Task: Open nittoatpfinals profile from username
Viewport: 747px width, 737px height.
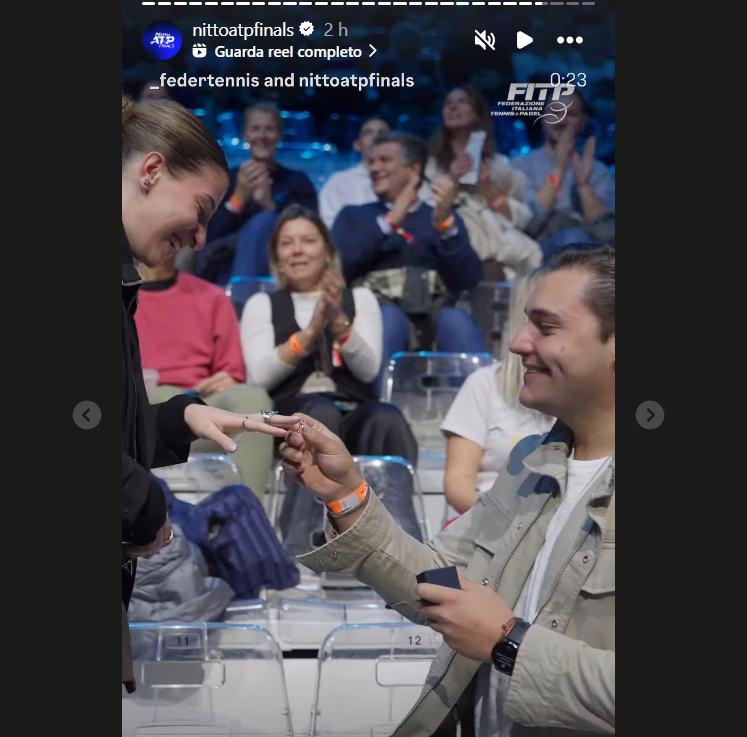Action: point(242,29)
